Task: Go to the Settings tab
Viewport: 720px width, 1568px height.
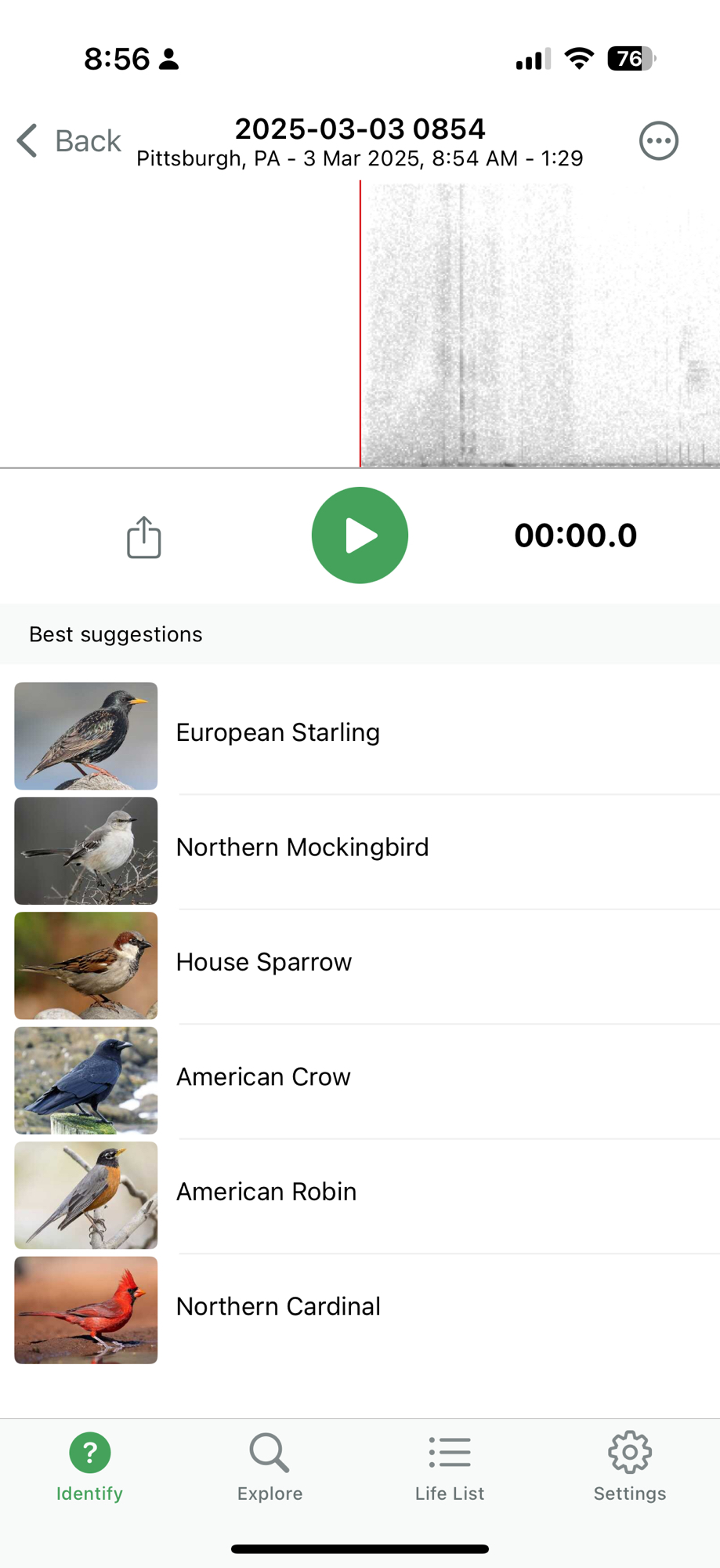Action: [630, 1468]
